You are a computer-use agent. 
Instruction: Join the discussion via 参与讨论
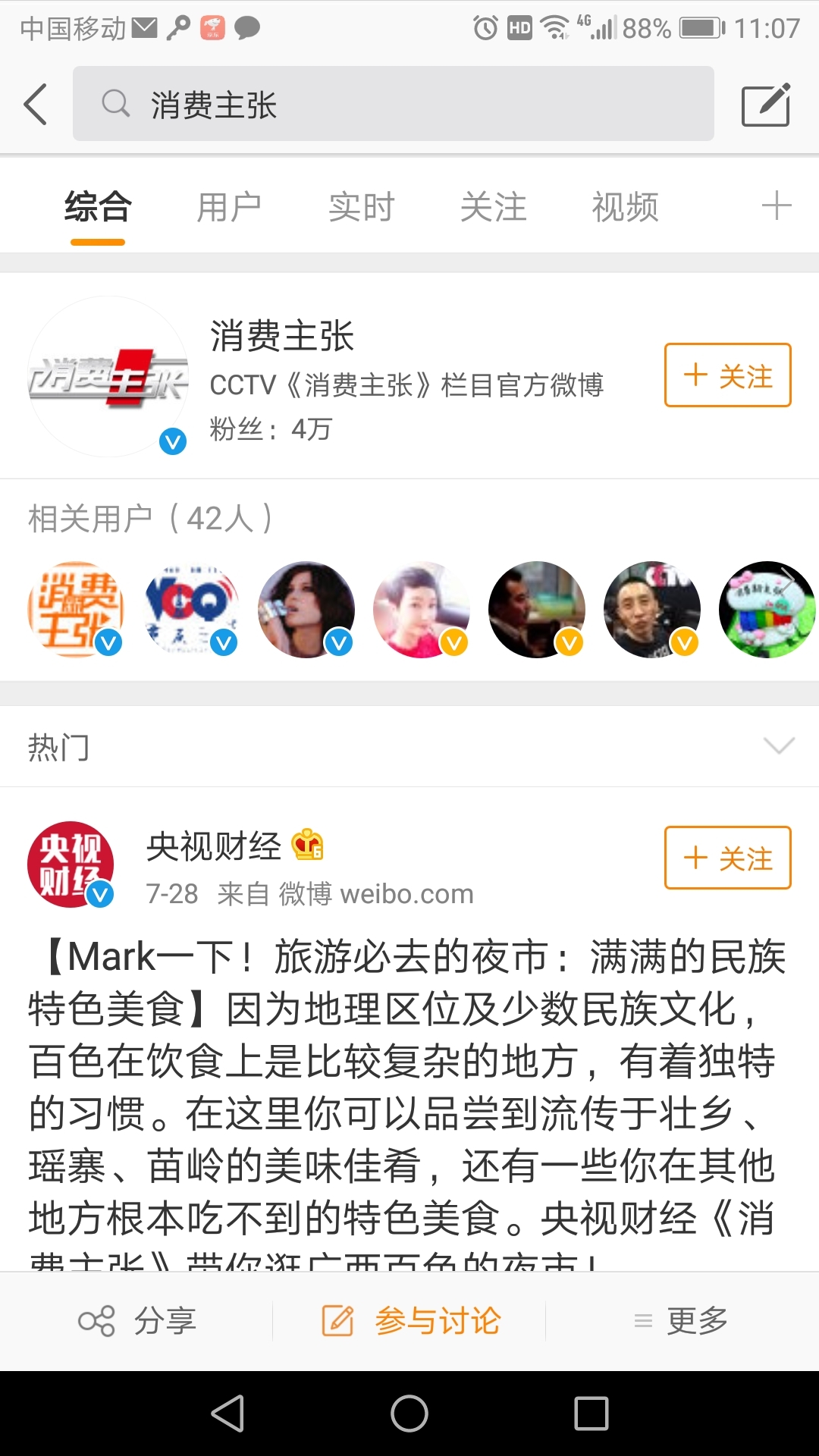(410, 1321)
